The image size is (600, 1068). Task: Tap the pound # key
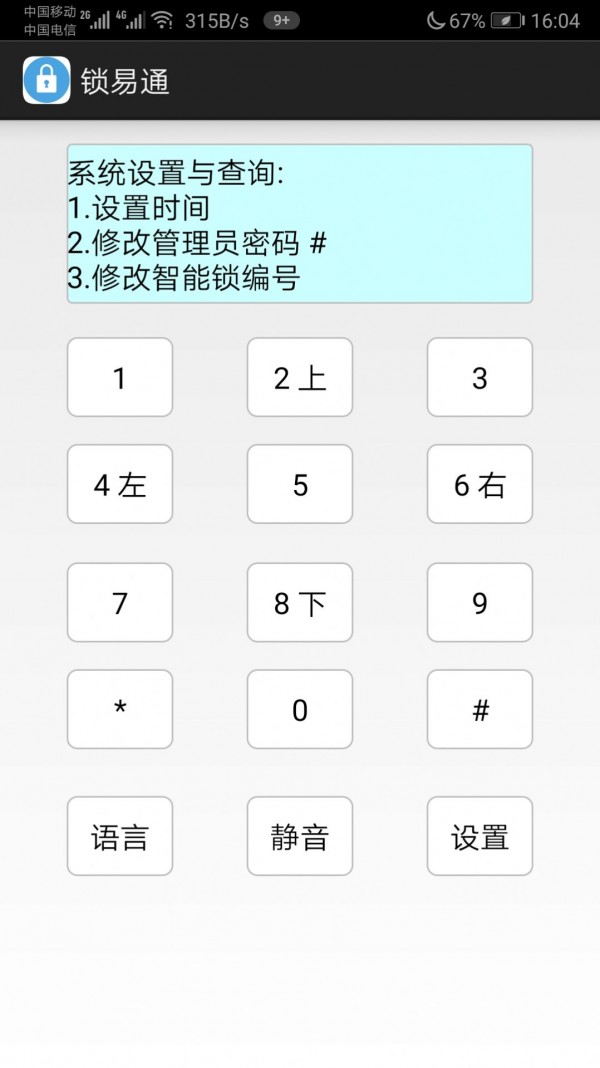pyautogui.click(x=480, y=709)
